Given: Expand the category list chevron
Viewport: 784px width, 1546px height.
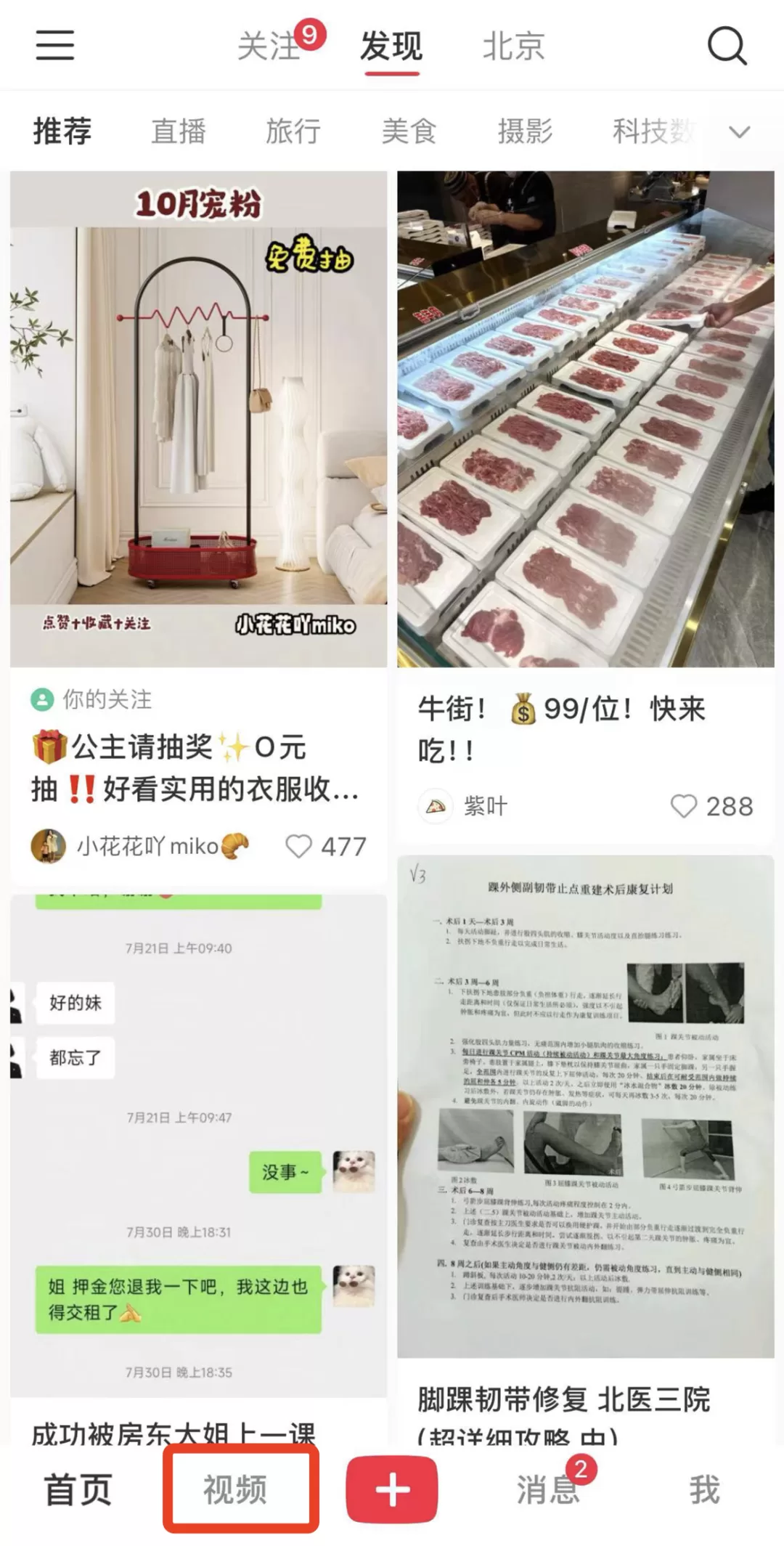Looking at the screenshot, I should coord(739,132).
